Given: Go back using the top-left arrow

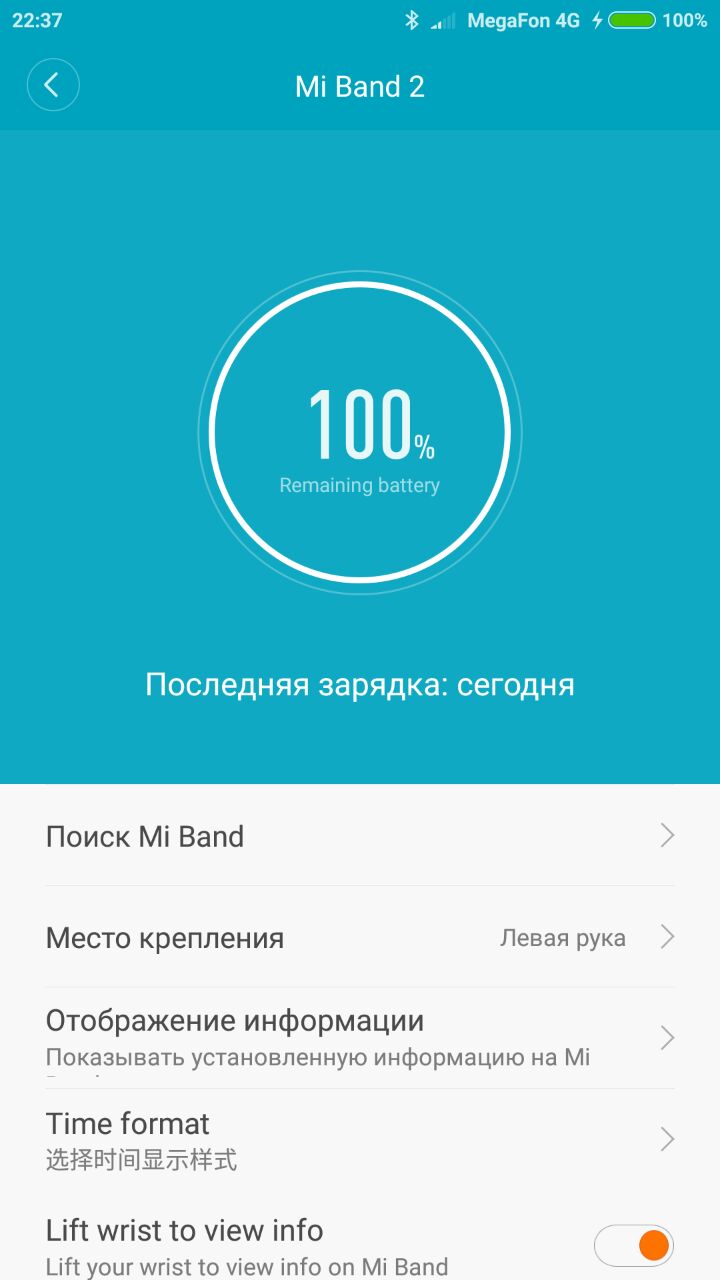Looking at the screenshot, I should [53, 86].
